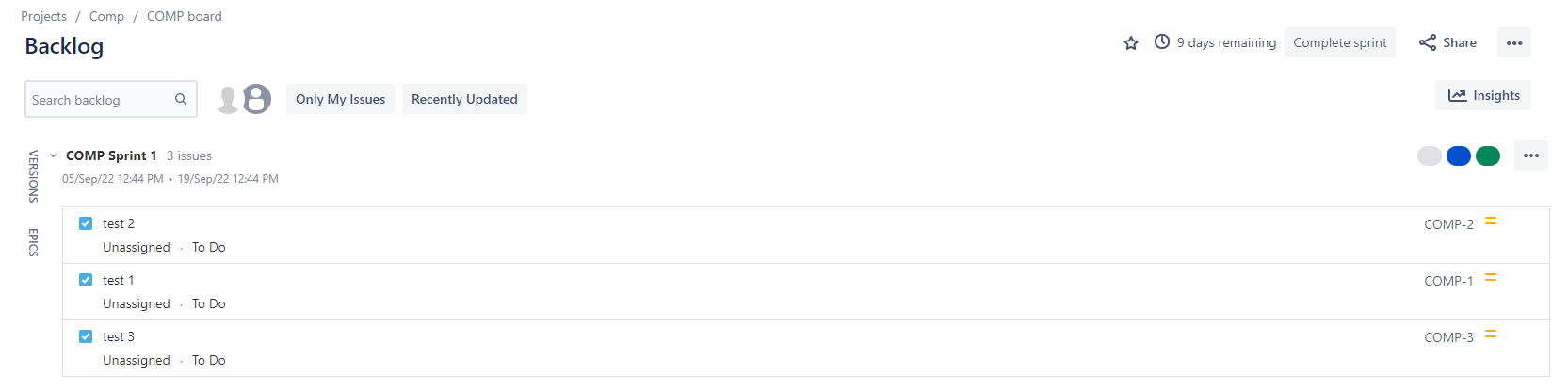Share the board
This screenshot has width=1568, height=392.
[1447, 42]
